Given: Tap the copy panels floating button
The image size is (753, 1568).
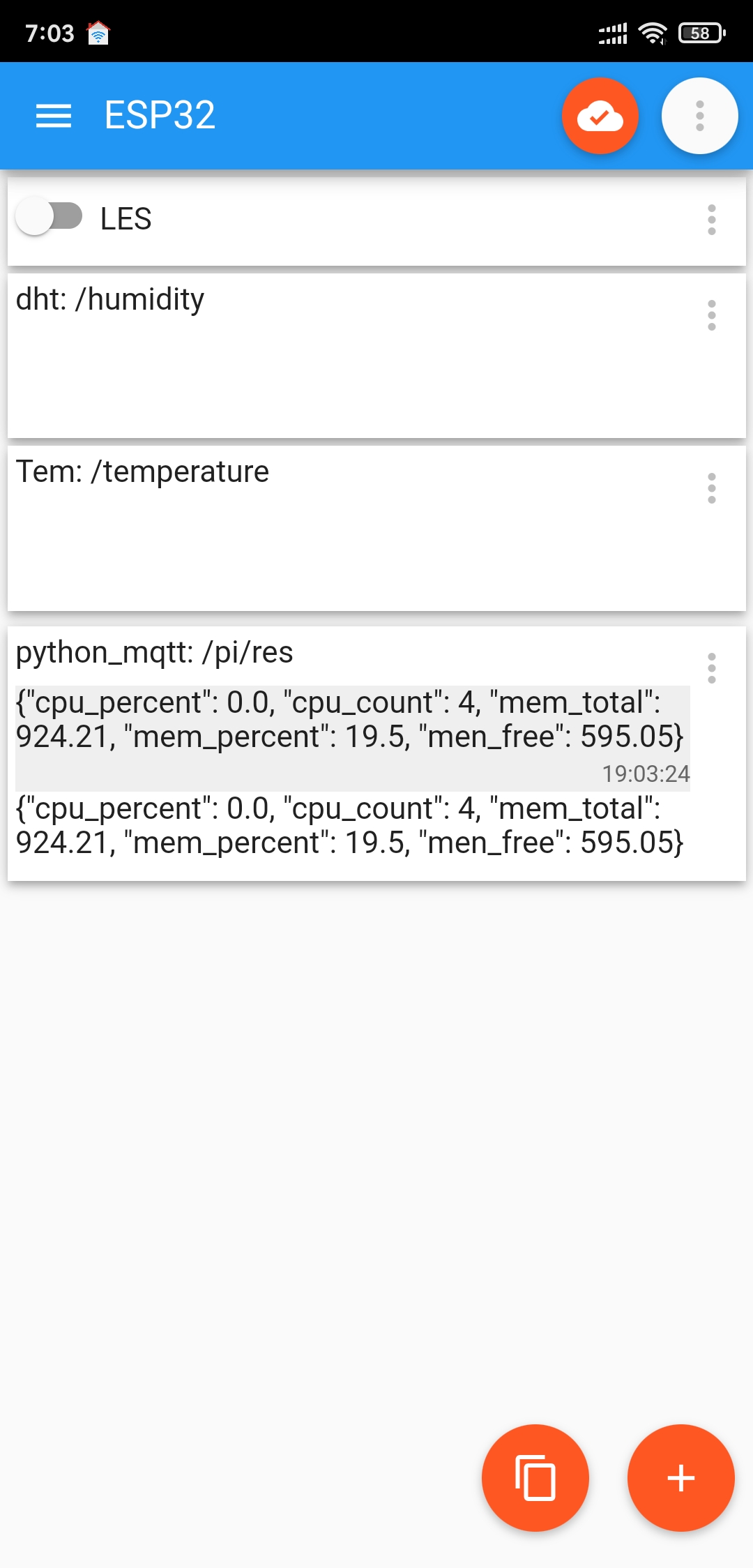Looking at the screenshot, I should (x=535, y=1477).
